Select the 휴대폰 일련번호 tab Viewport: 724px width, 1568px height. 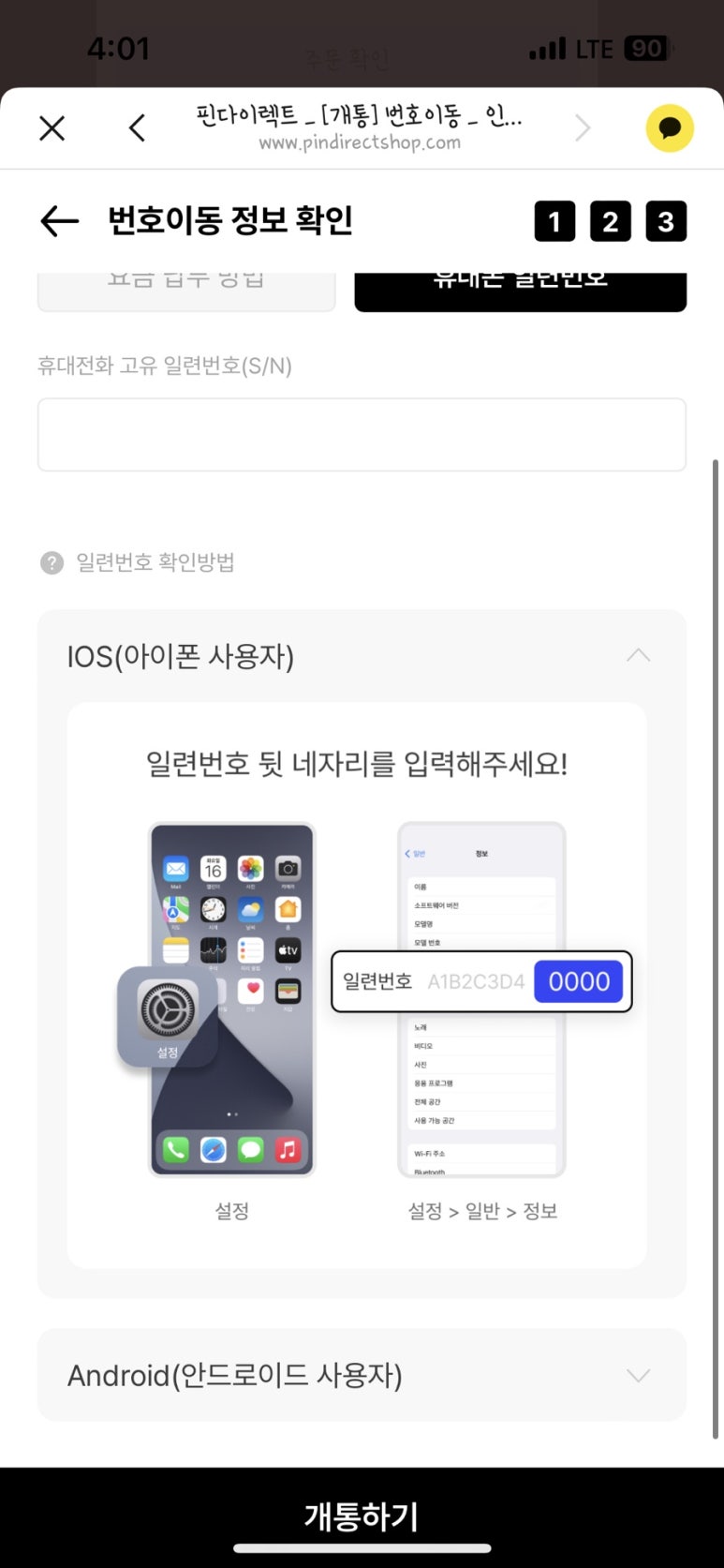(x=521, y=291)
